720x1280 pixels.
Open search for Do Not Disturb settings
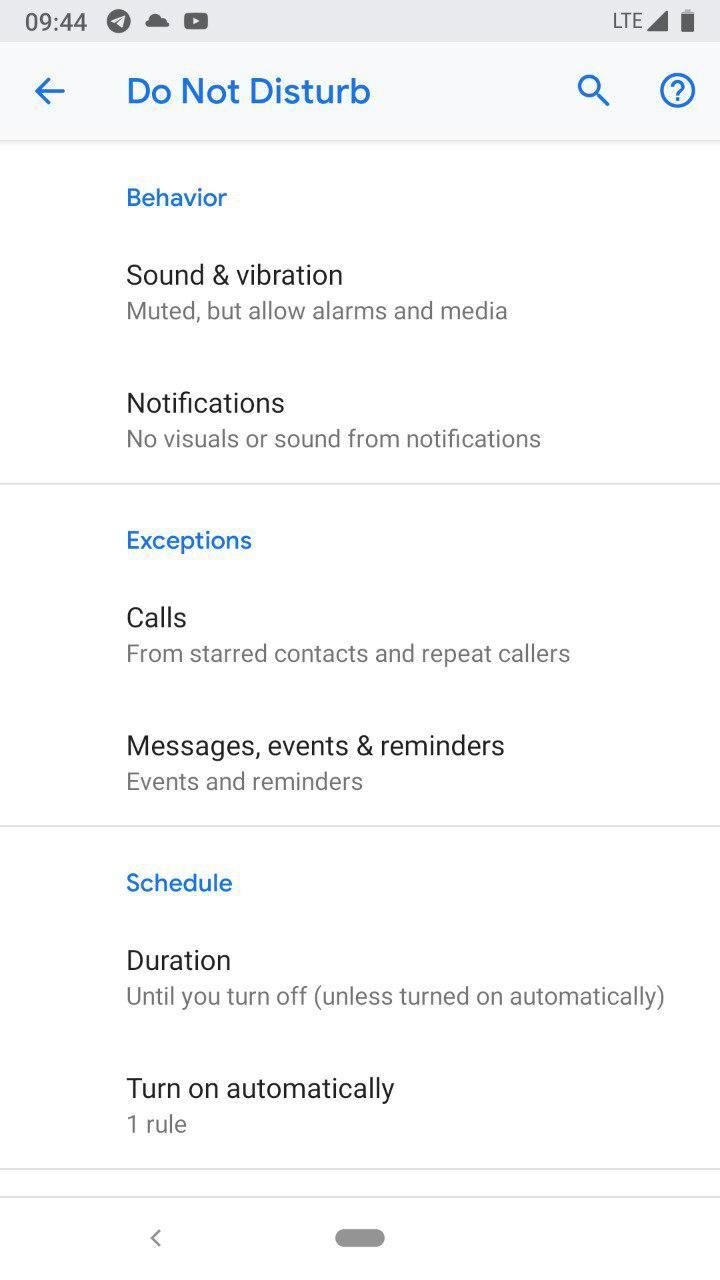593,90
